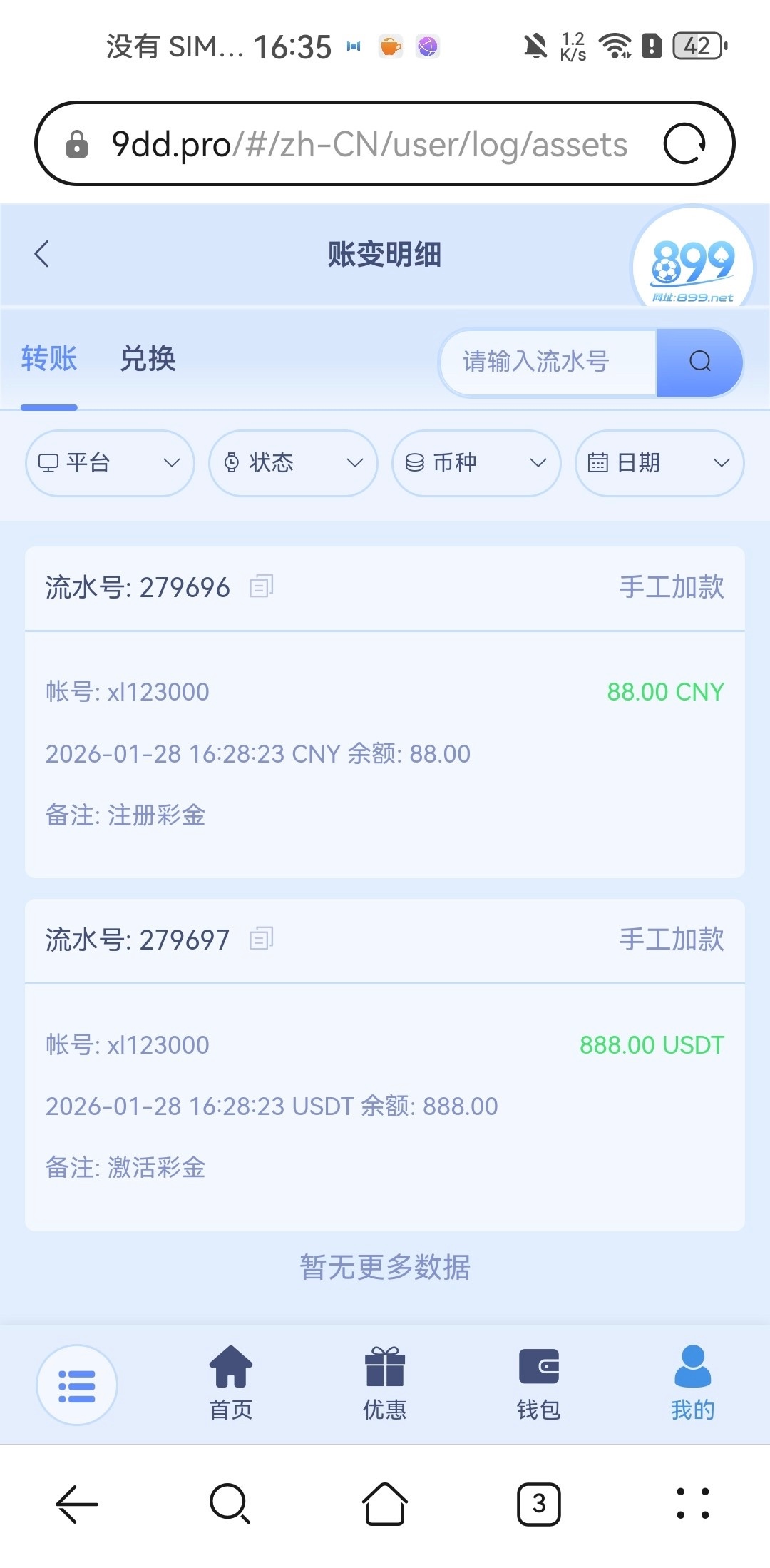Open the 状态 filter dropdown
This screenshot has height=1568, width=770.
pos(293,463)
